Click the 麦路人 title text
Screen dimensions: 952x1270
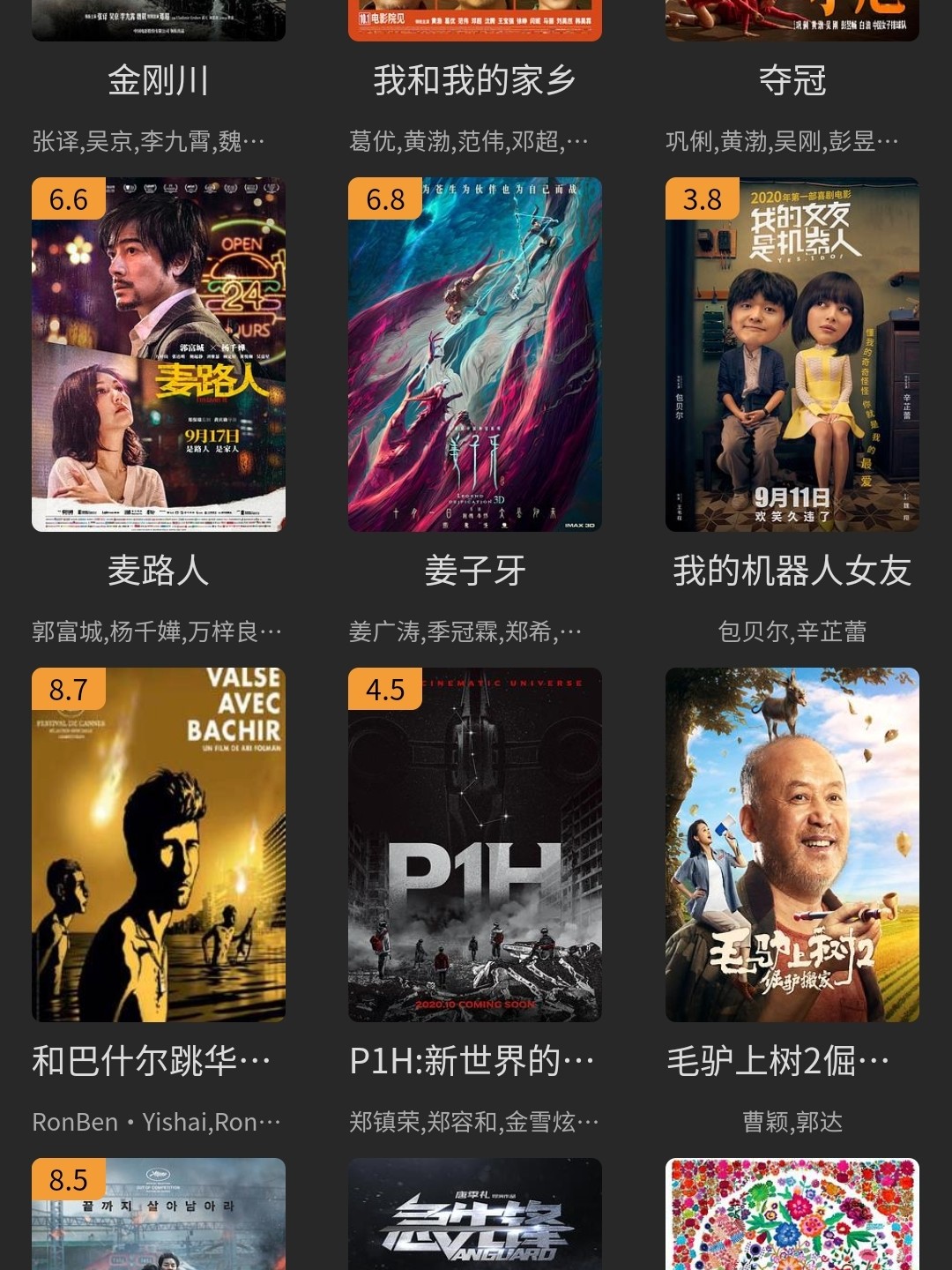click(x=160, y=570)
